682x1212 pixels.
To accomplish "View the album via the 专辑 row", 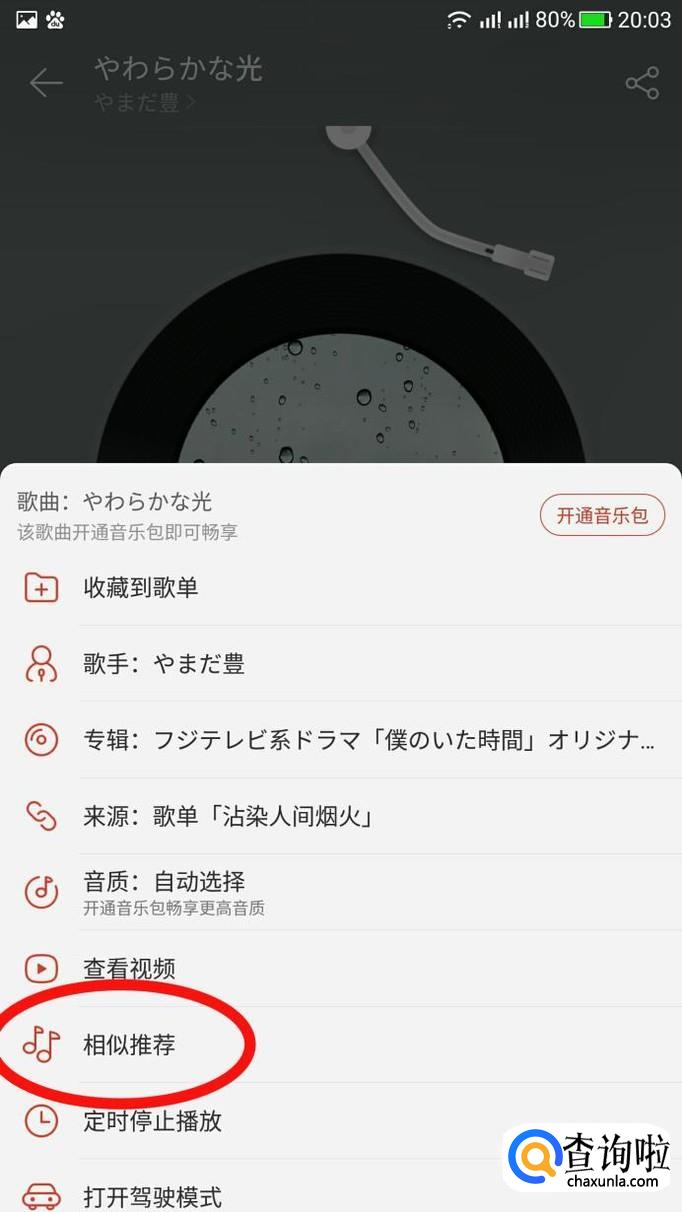I will [x=368, y=741].
